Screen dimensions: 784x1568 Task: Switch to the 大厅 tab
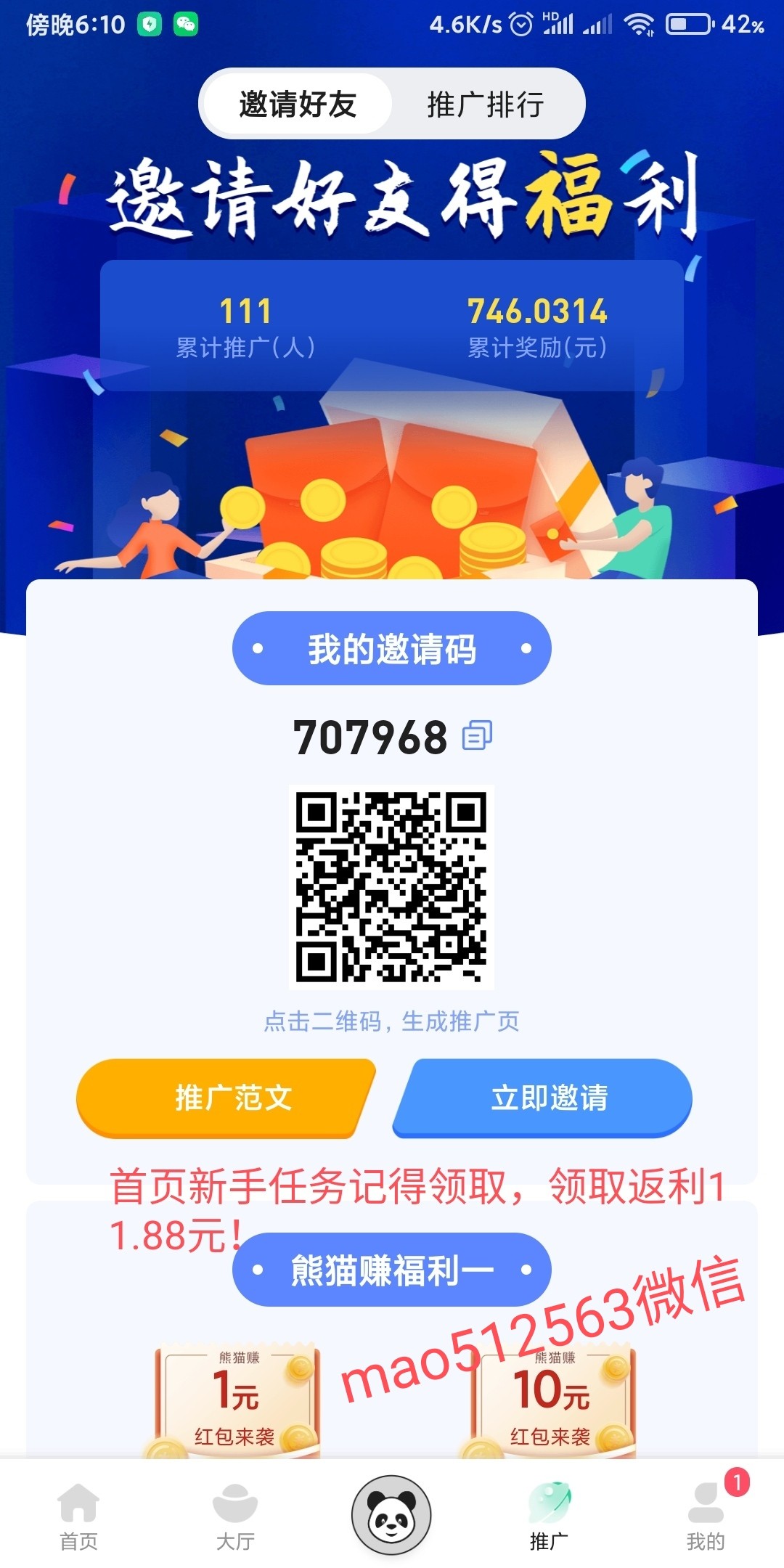235,1516
